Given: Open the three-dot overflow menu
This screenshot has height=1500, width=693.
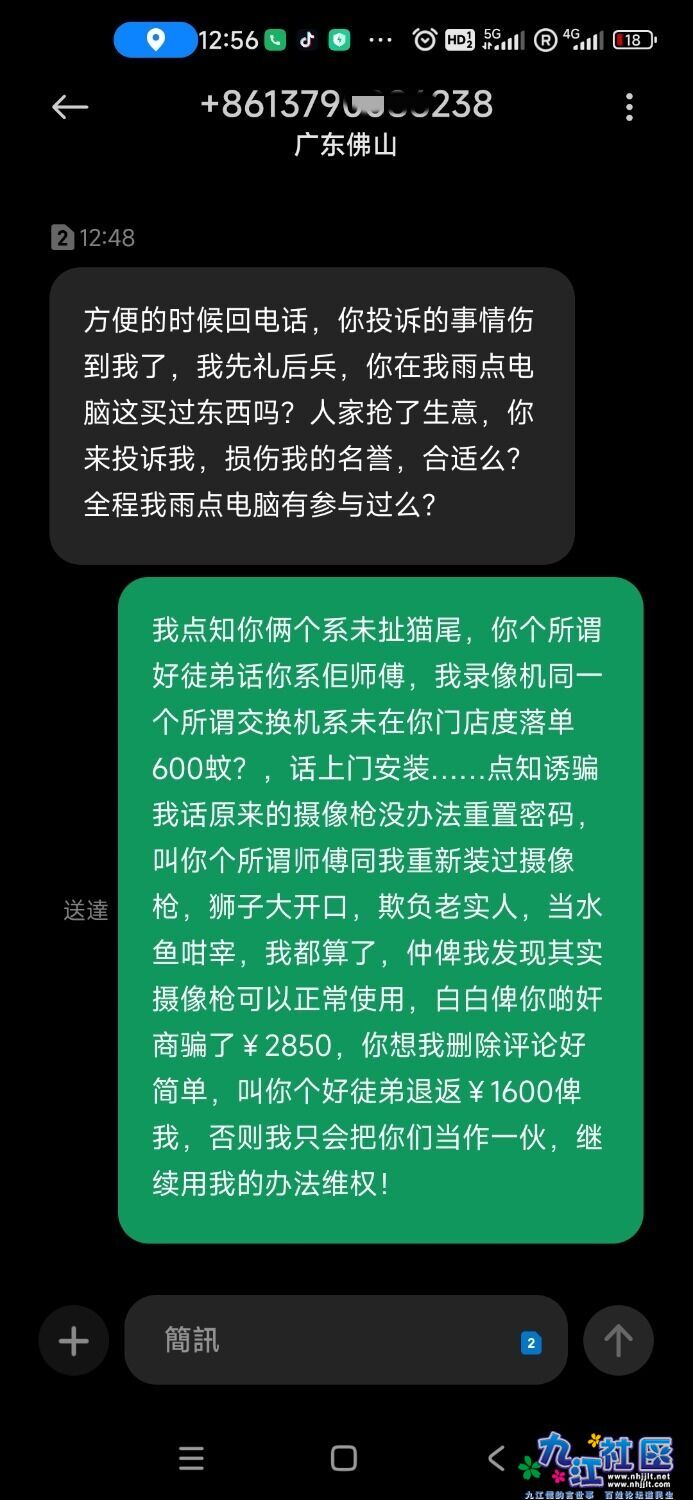Looking at the screenshot, I should tap(629, 107).
